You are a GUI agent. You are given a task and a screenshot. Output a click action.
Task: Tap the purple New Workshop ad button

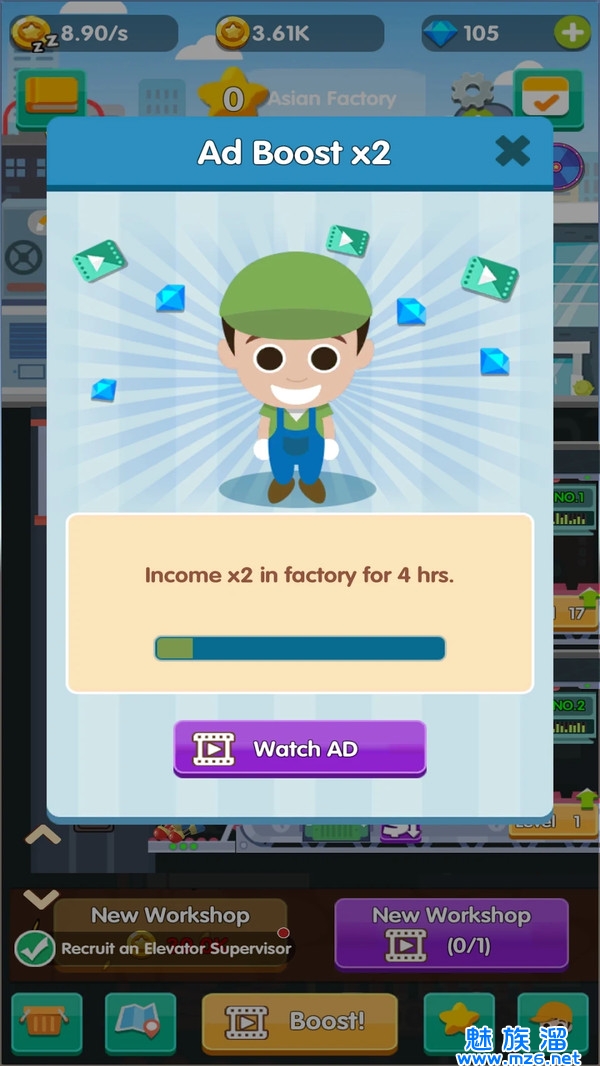click(x=451, y=932)
